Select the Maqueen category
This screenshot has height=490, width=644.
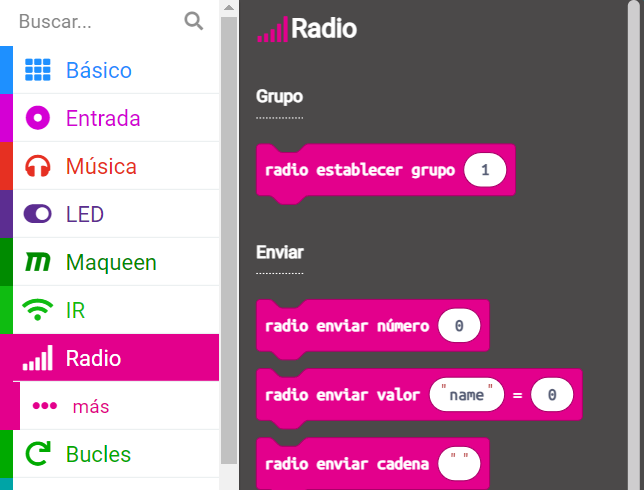[110, 262]
